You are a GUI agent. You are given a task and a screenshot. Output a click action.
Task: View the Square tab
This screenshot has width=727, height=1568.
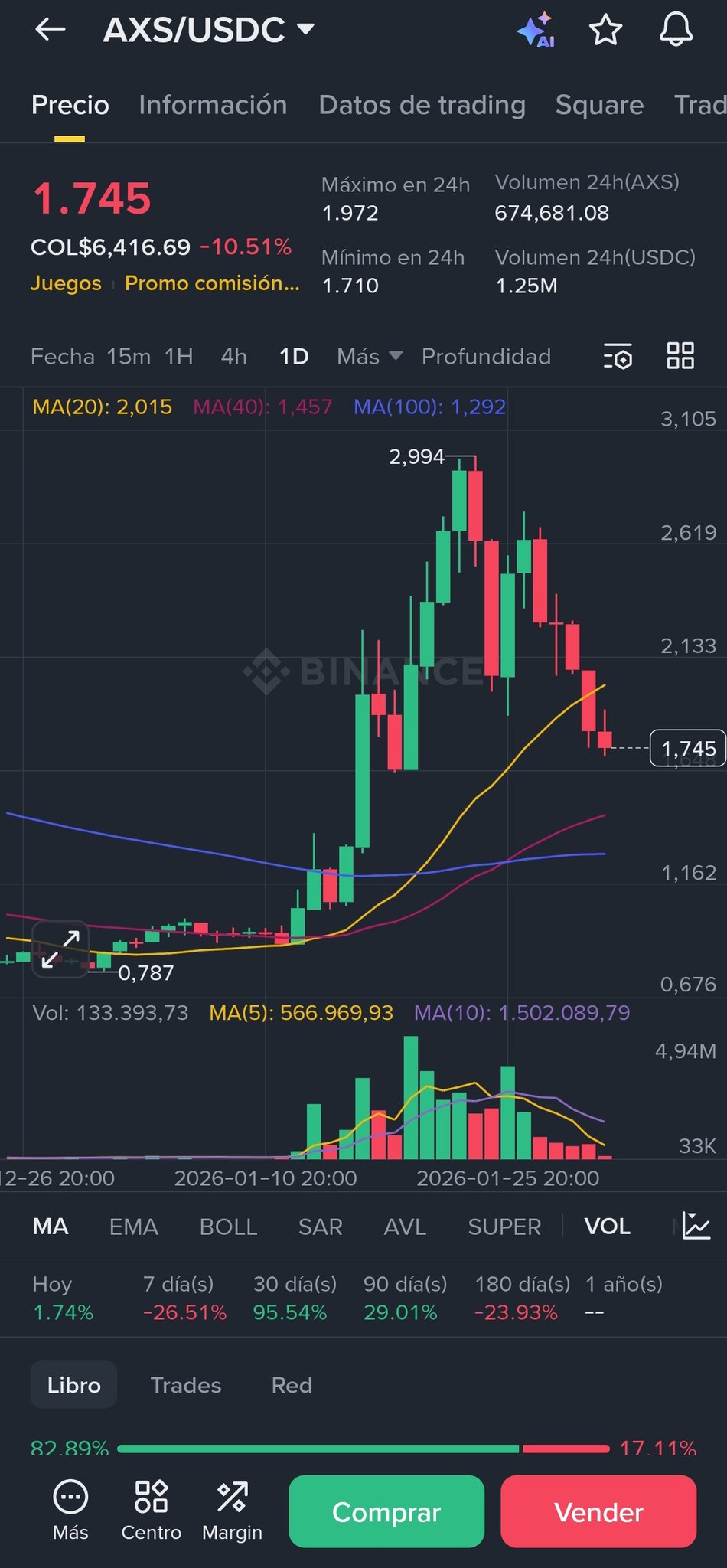click(x=599, y=105)
